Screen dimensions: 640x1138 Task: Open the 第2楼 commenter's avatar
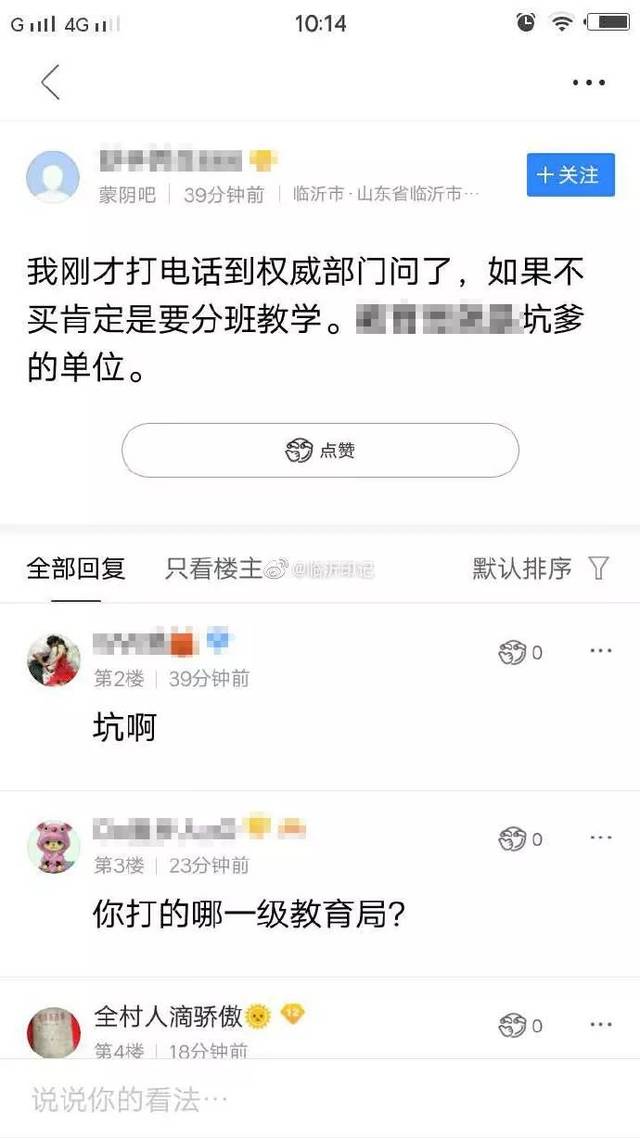coord(53,660)
